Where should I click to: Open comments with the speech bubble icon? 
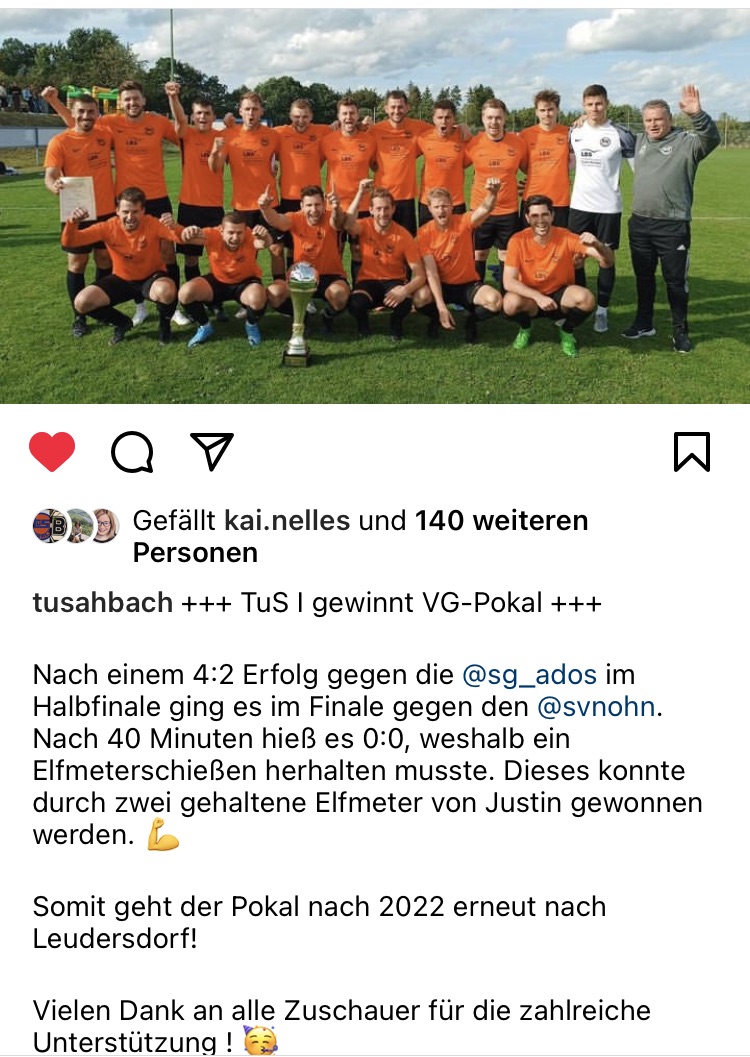tap(132, 453)
